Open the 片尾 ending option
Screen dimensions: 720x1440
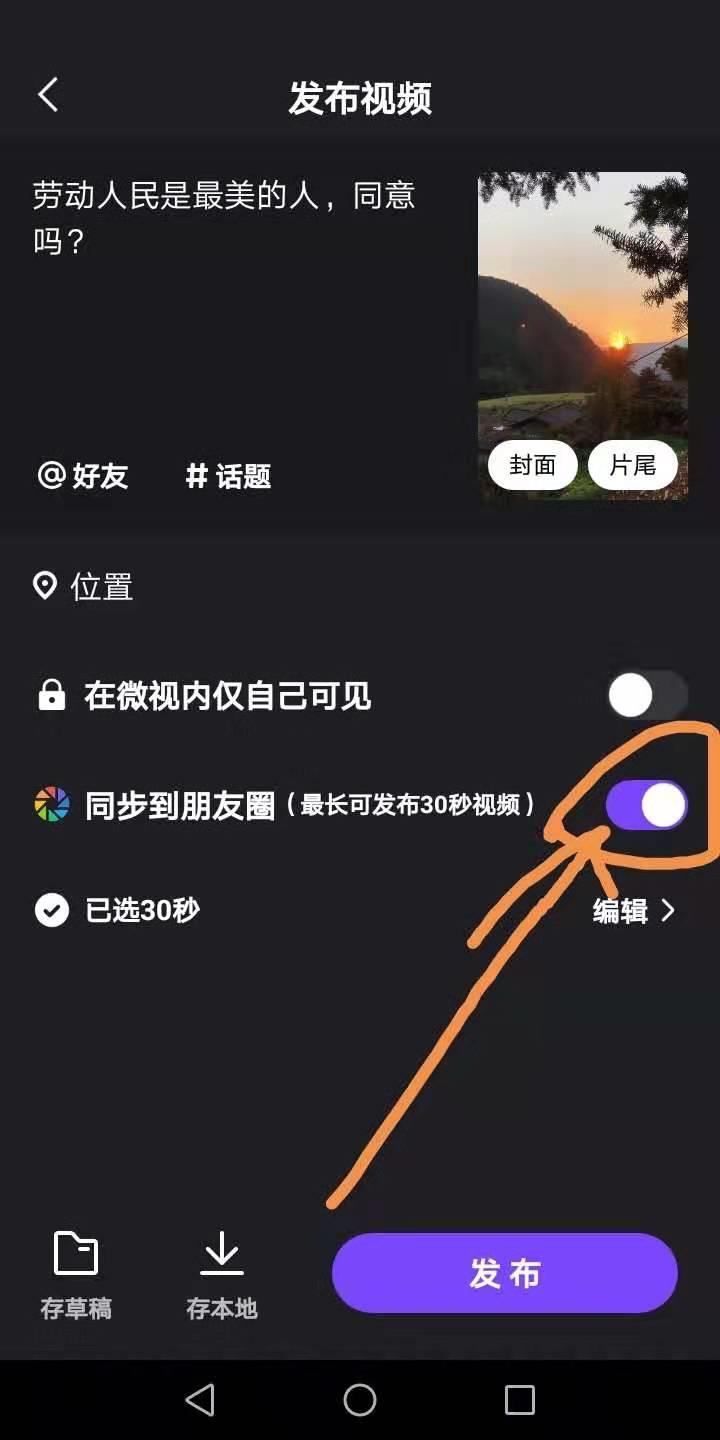coord(632,466)
